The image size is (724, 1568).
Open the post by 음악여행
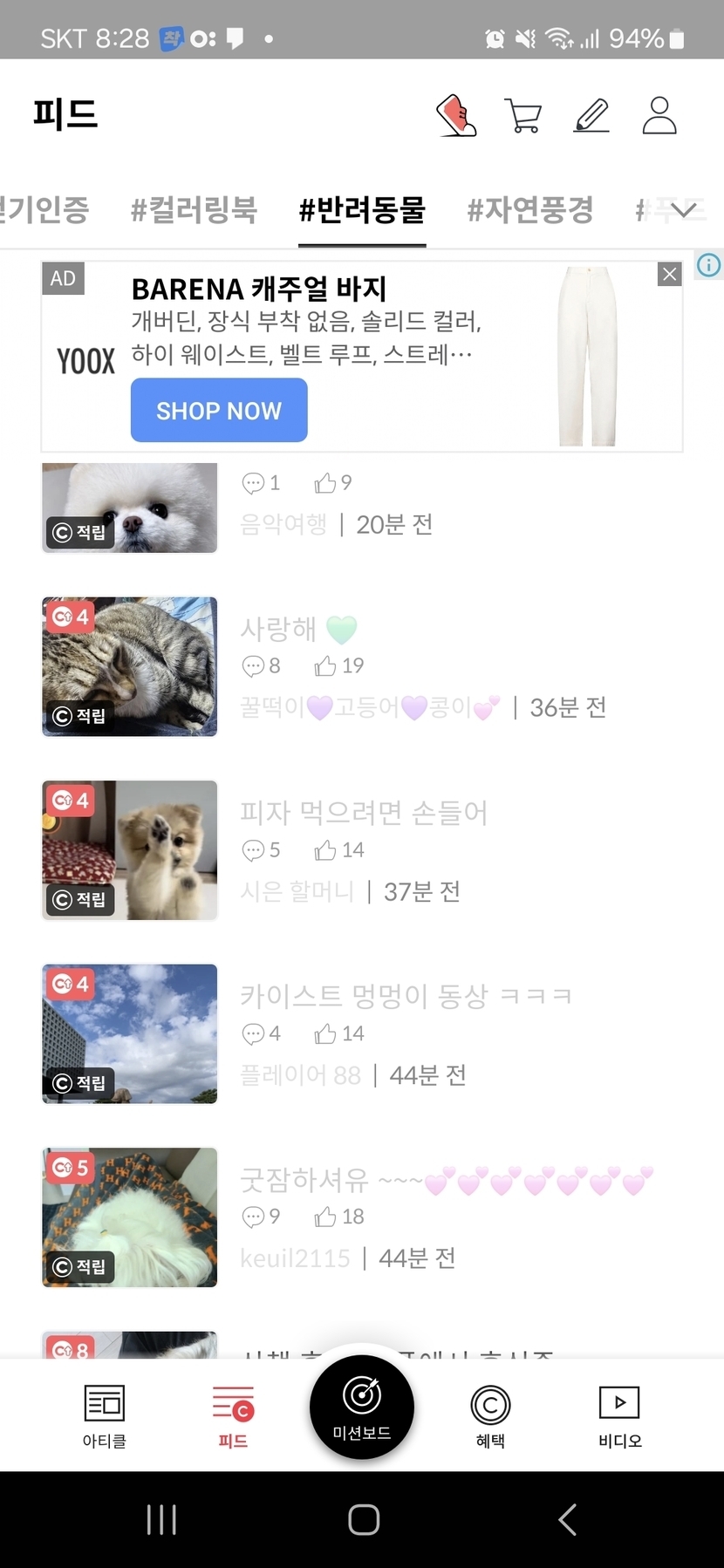coord(130,508)
